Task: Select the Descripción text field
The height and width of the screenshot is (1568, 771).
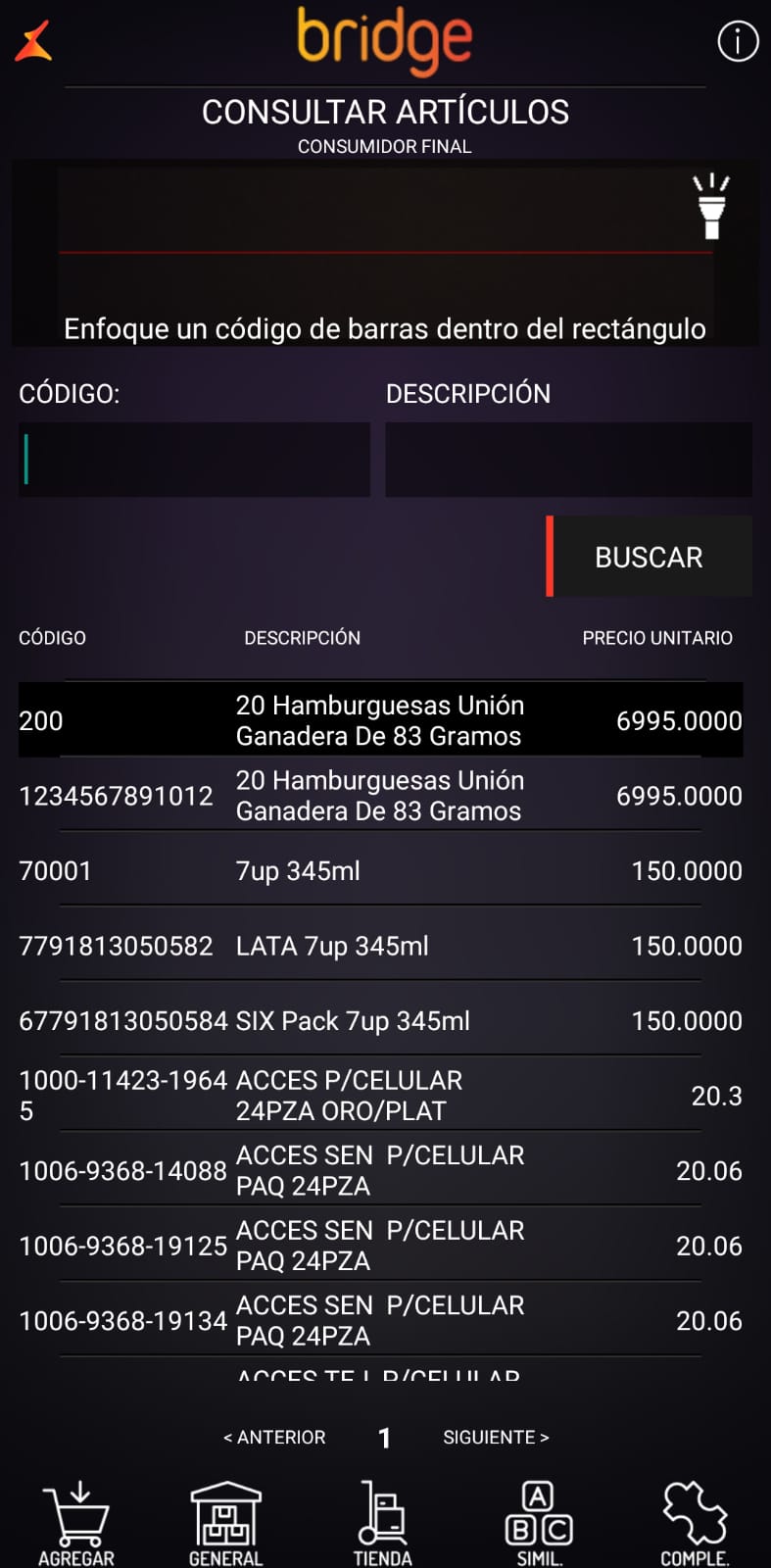Action: click(x=568, y=460)
